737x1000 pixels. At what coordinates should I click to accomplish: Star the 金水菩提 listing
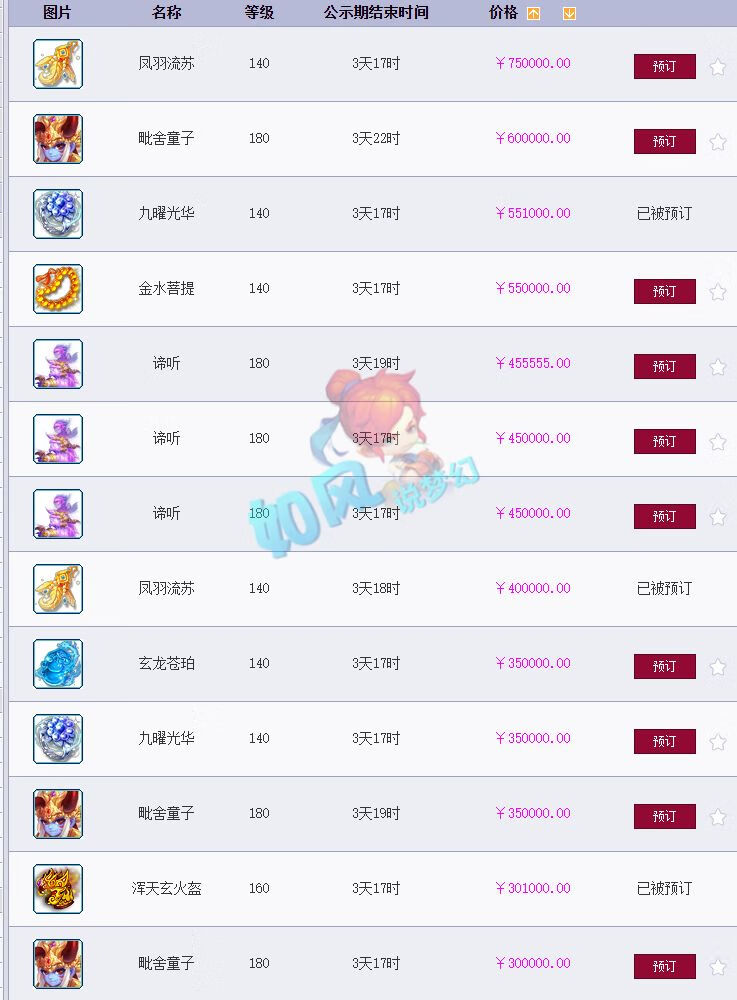717,292
